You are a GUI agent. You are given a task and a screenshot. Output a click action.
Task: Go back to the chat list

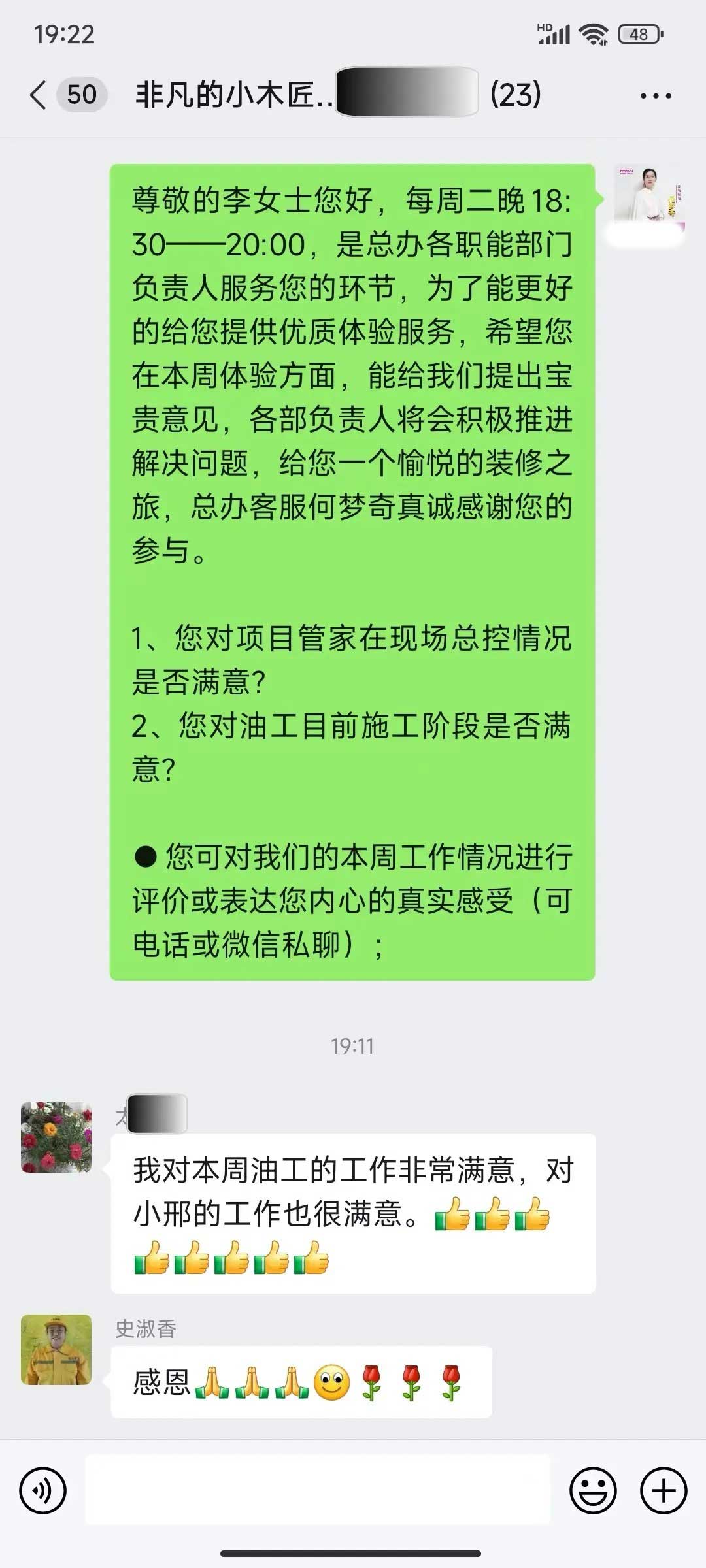coord(39,95)
